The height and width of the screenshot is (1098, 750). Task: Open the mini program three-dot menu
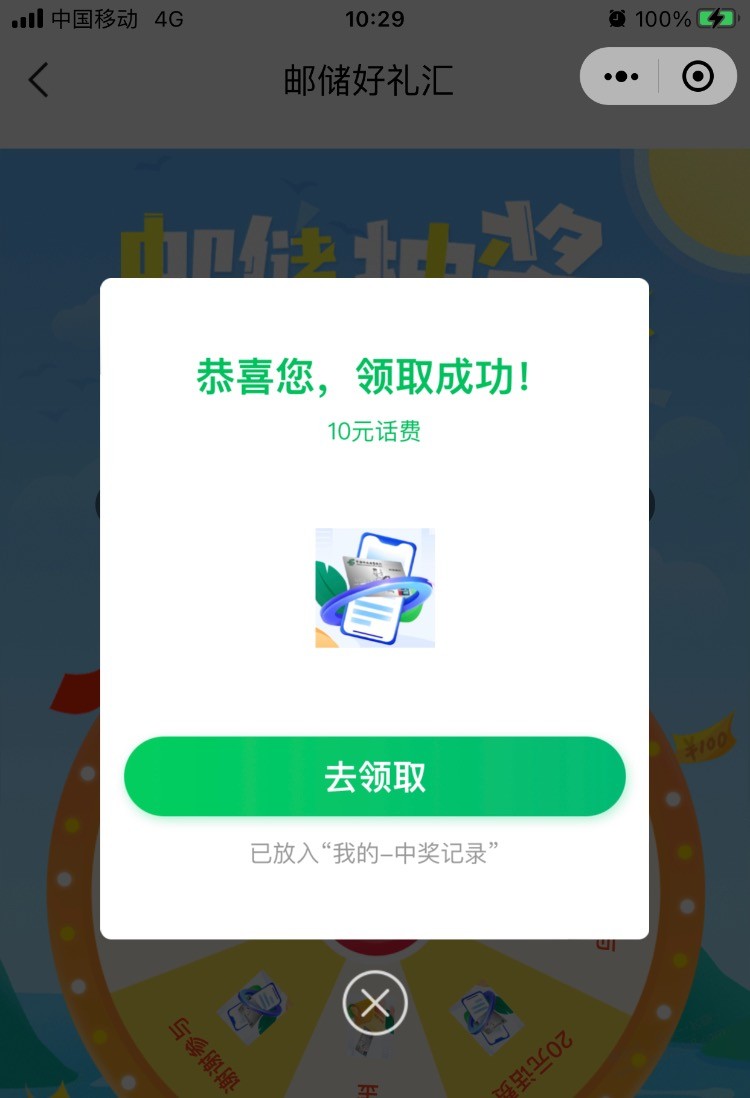621,77
